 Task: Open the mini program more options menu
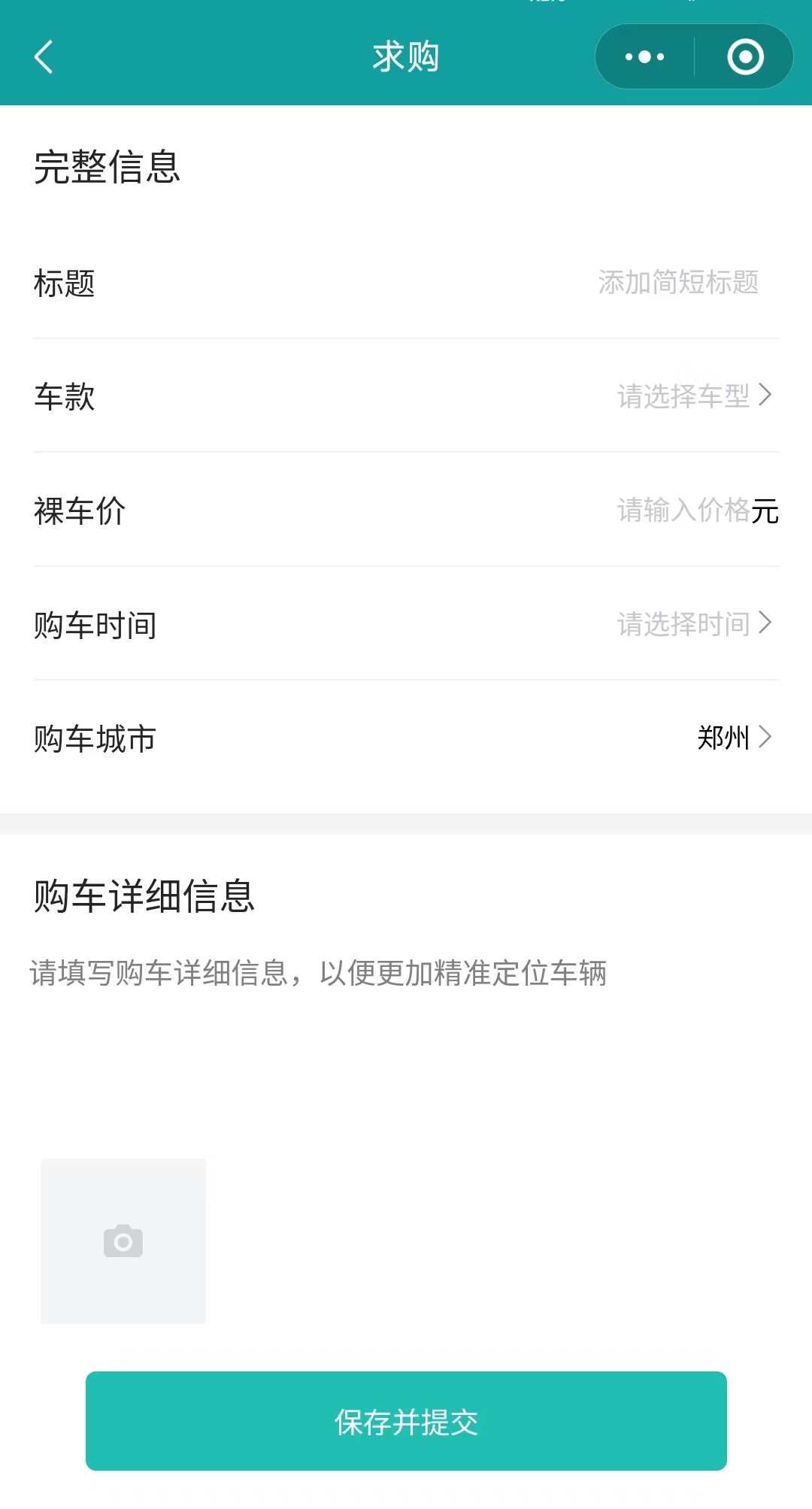click(644, 57)
